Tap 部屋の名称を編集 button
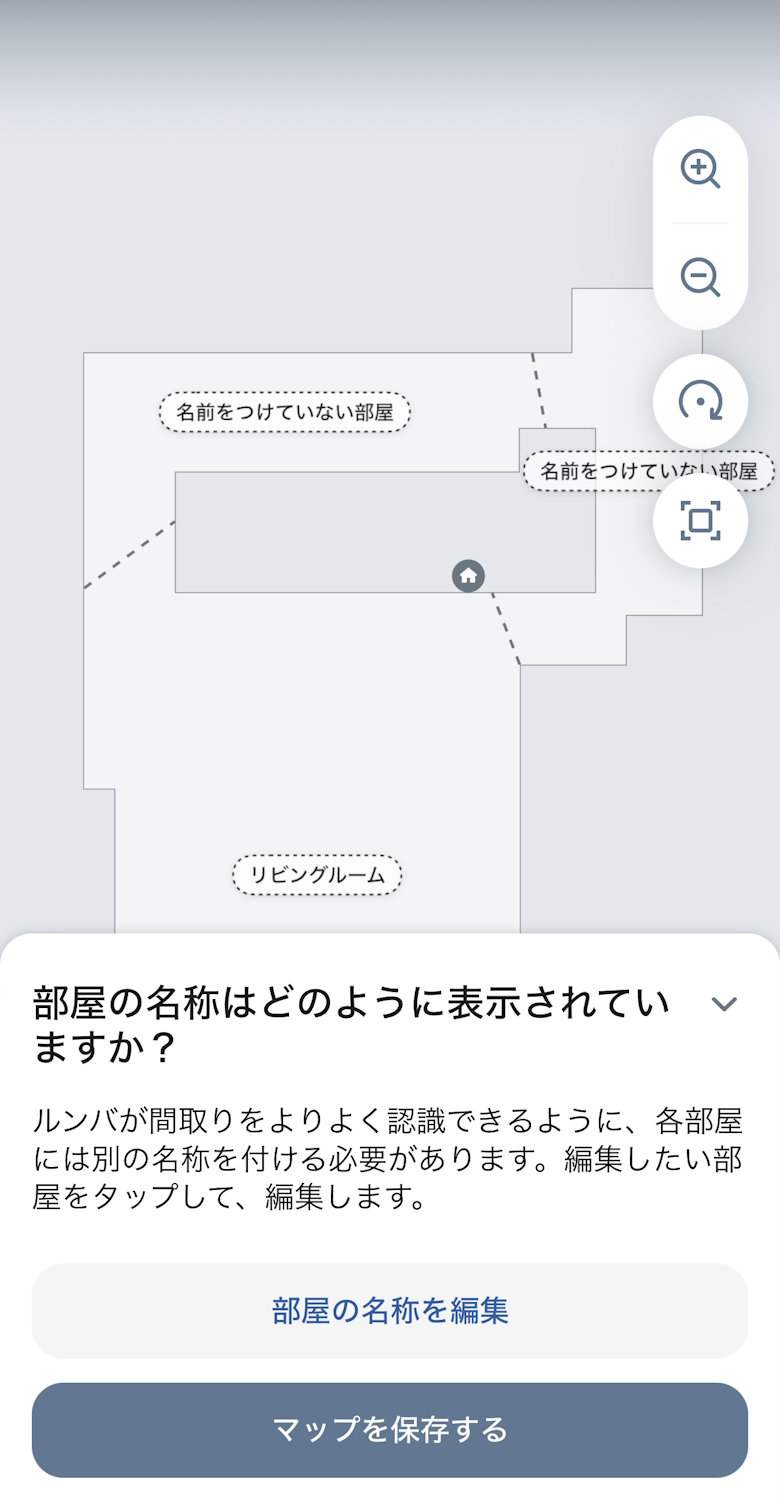The image size is (780, 1503). (390, 1310)
